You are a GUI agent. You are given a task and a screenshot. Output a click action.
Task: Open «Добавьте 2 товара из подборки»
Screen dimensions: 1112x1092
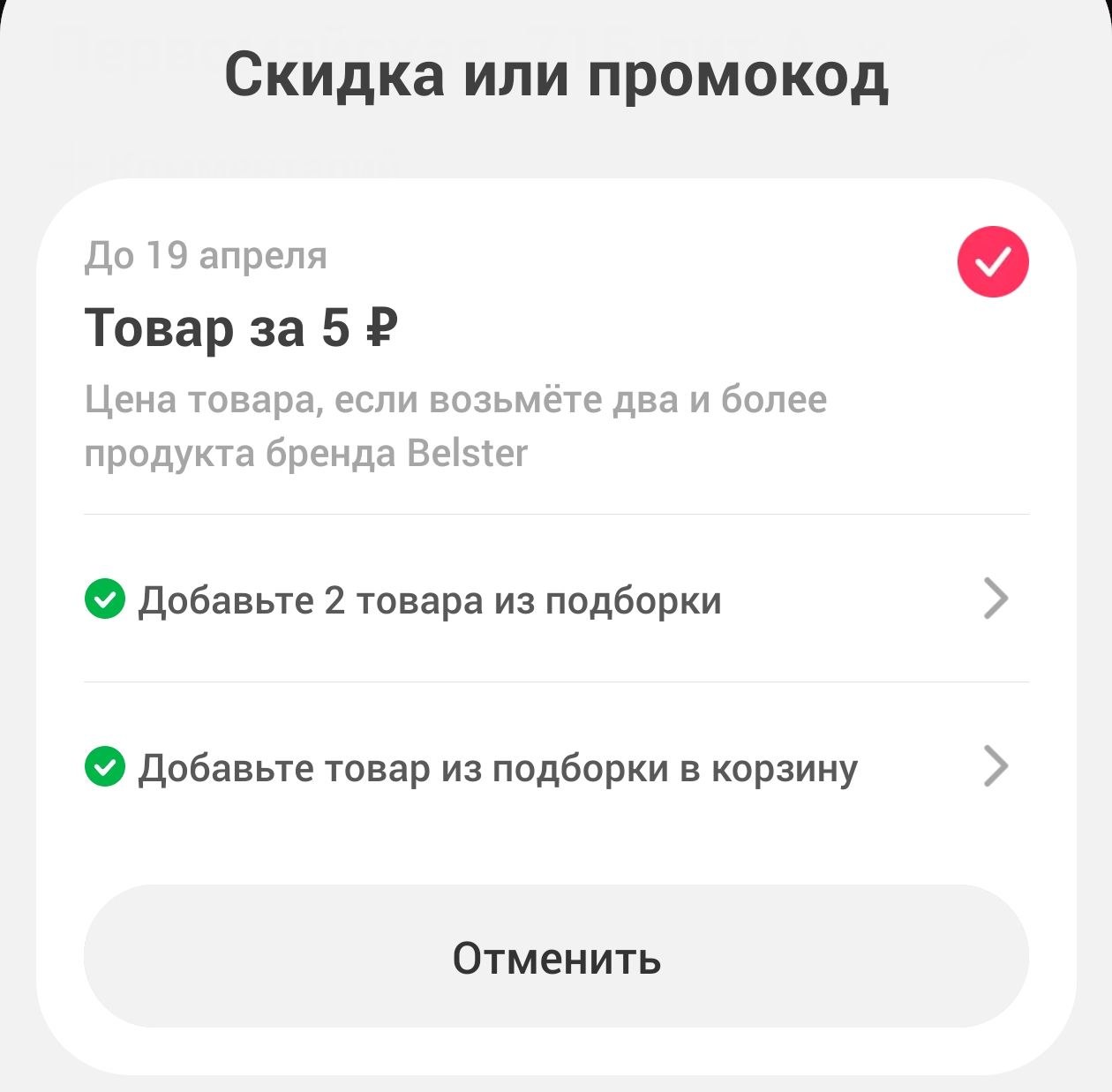point(556,600)
